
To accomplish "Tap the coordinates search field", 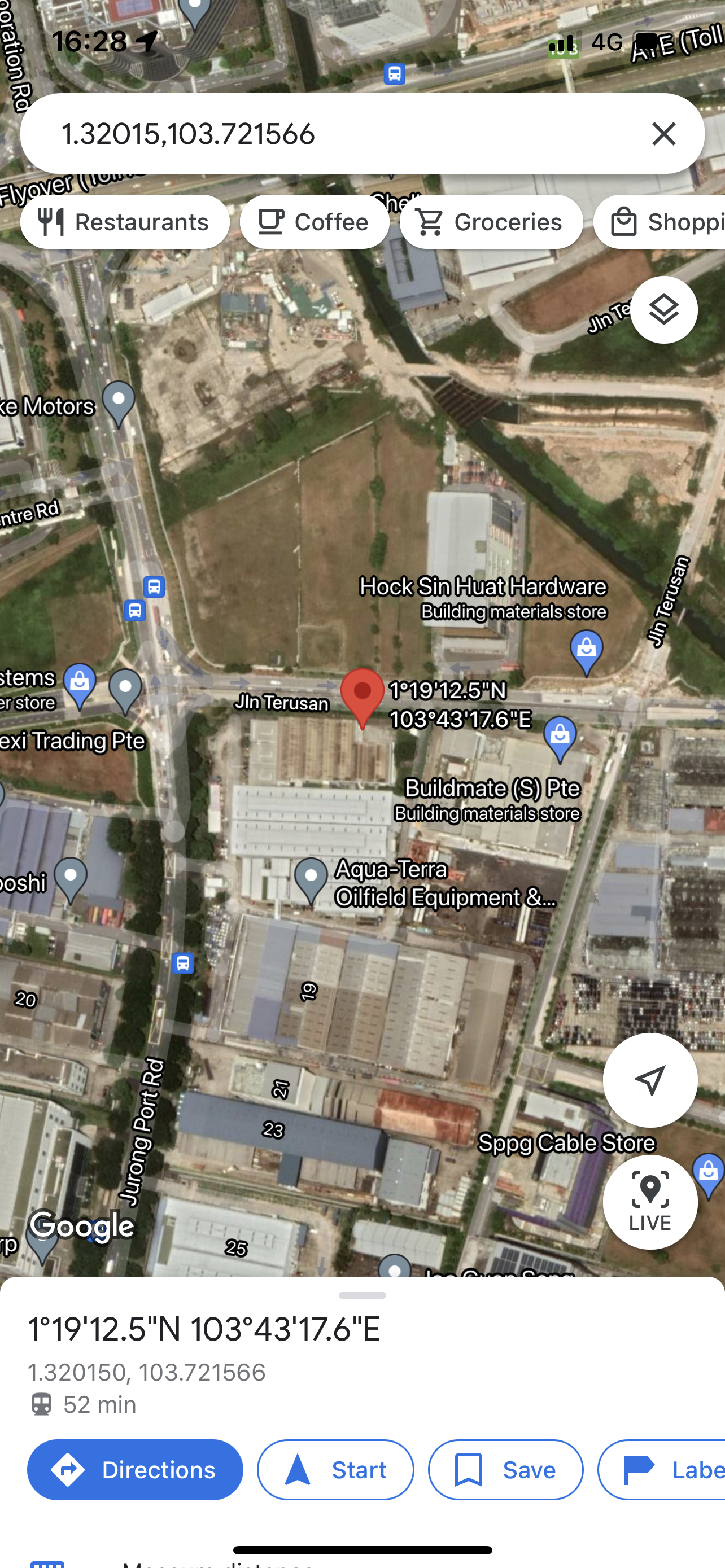I will [341, 134].
